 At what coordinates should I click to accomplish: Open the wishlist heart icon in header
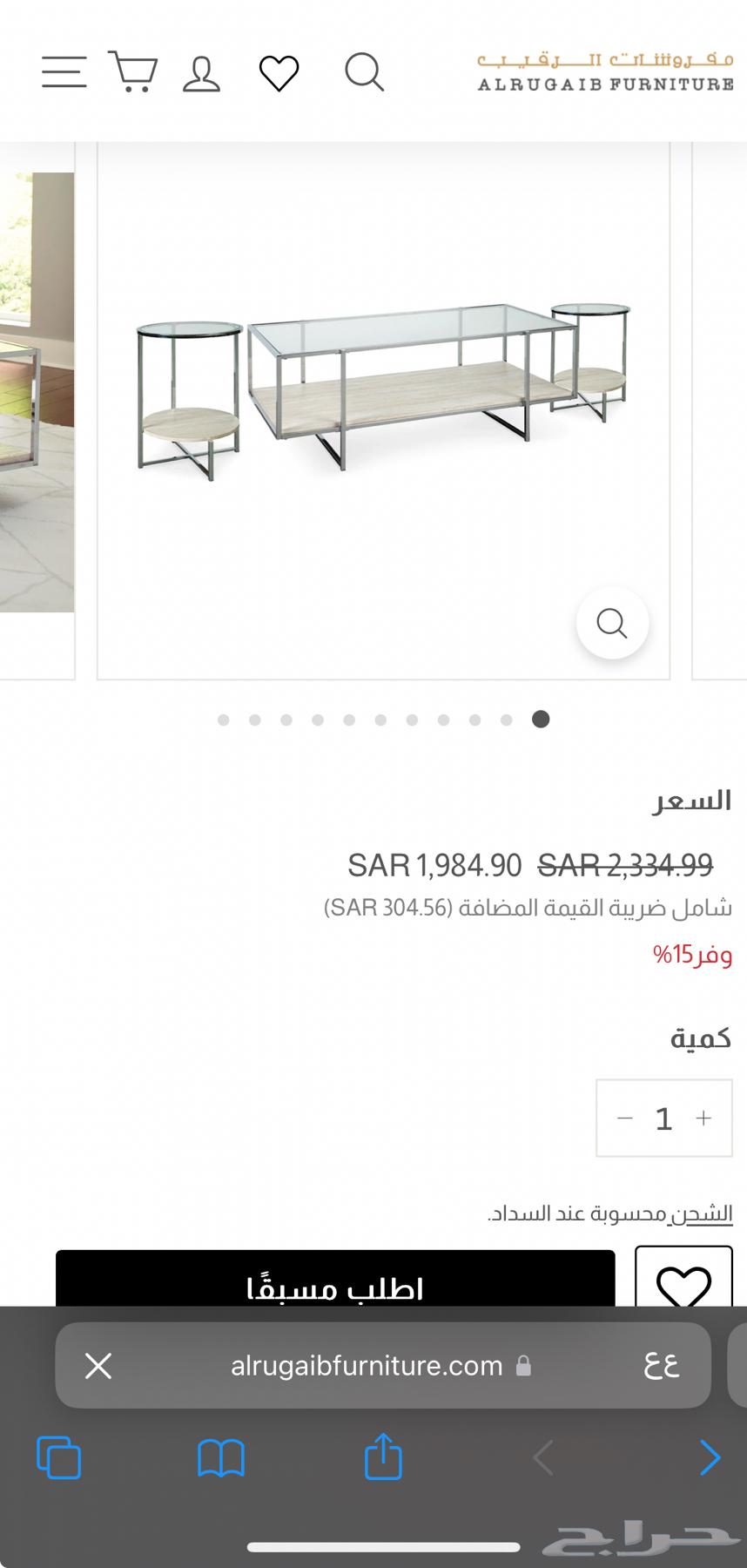pos(279,72)
